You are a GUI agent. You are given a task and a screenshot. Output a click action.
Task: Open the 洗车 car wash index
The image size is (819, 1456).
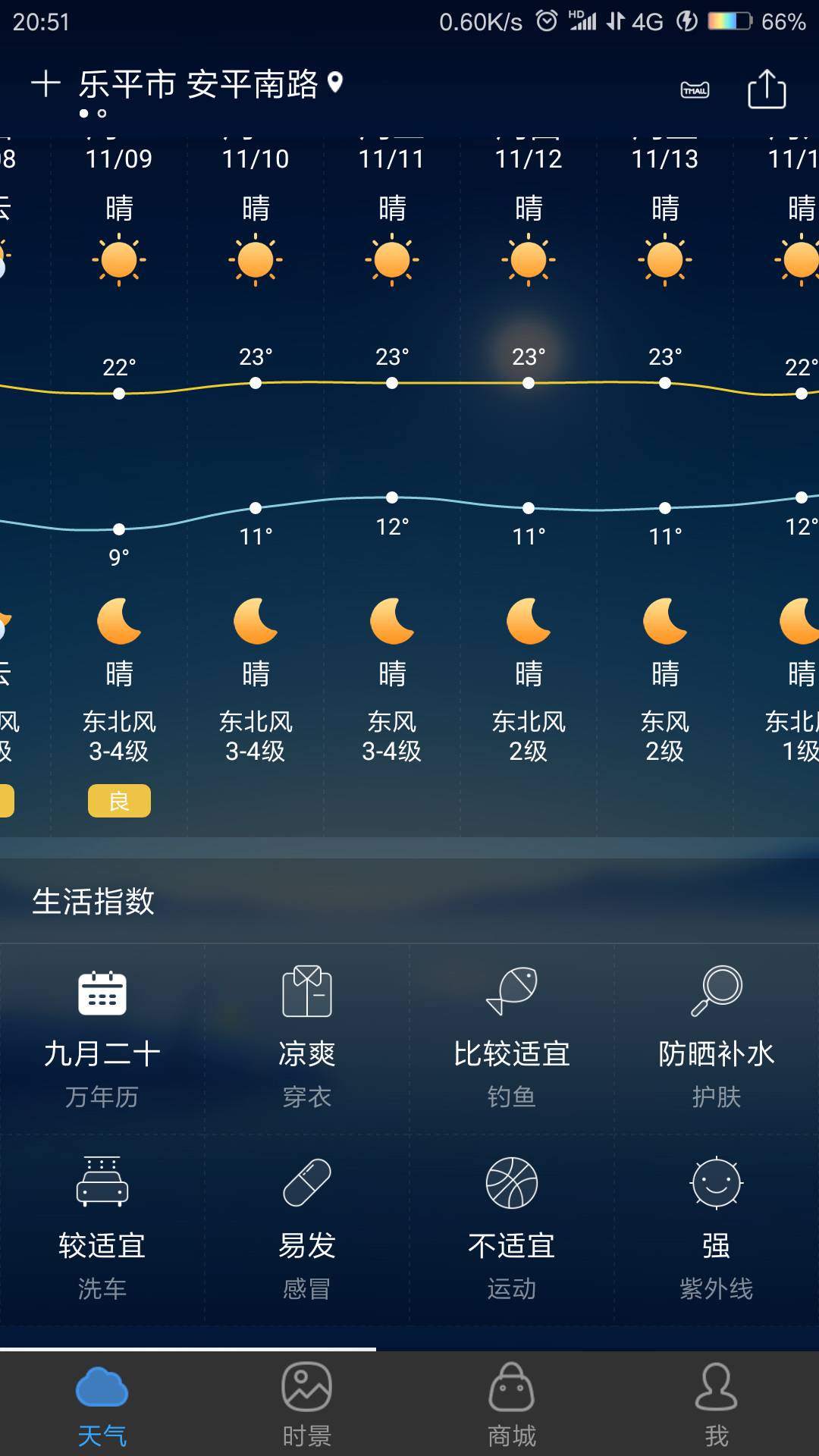pos(102,1230)
